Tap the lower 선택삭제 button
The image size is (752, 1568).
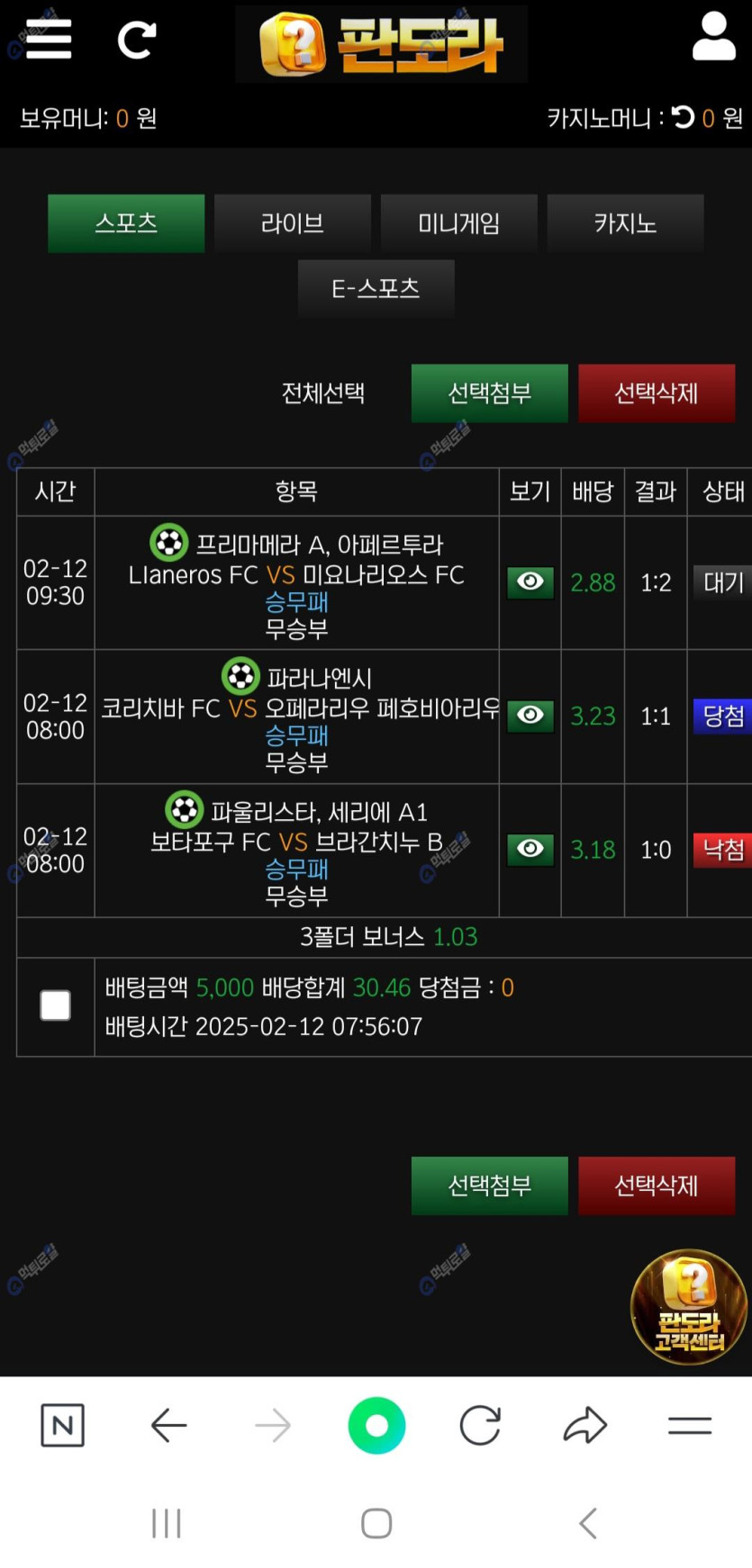[656, 1185]
